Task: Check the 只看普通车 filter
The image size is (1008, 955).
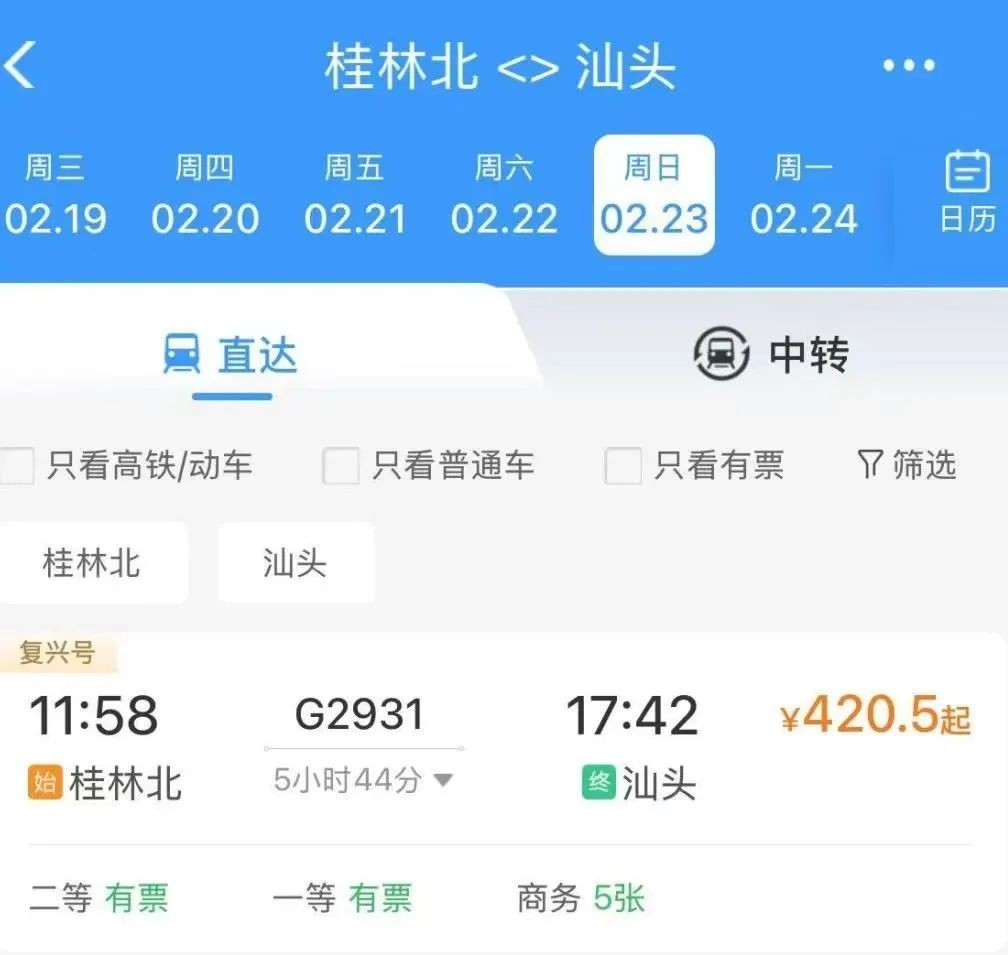Action: pyautogui.click(x=340, y=465)
